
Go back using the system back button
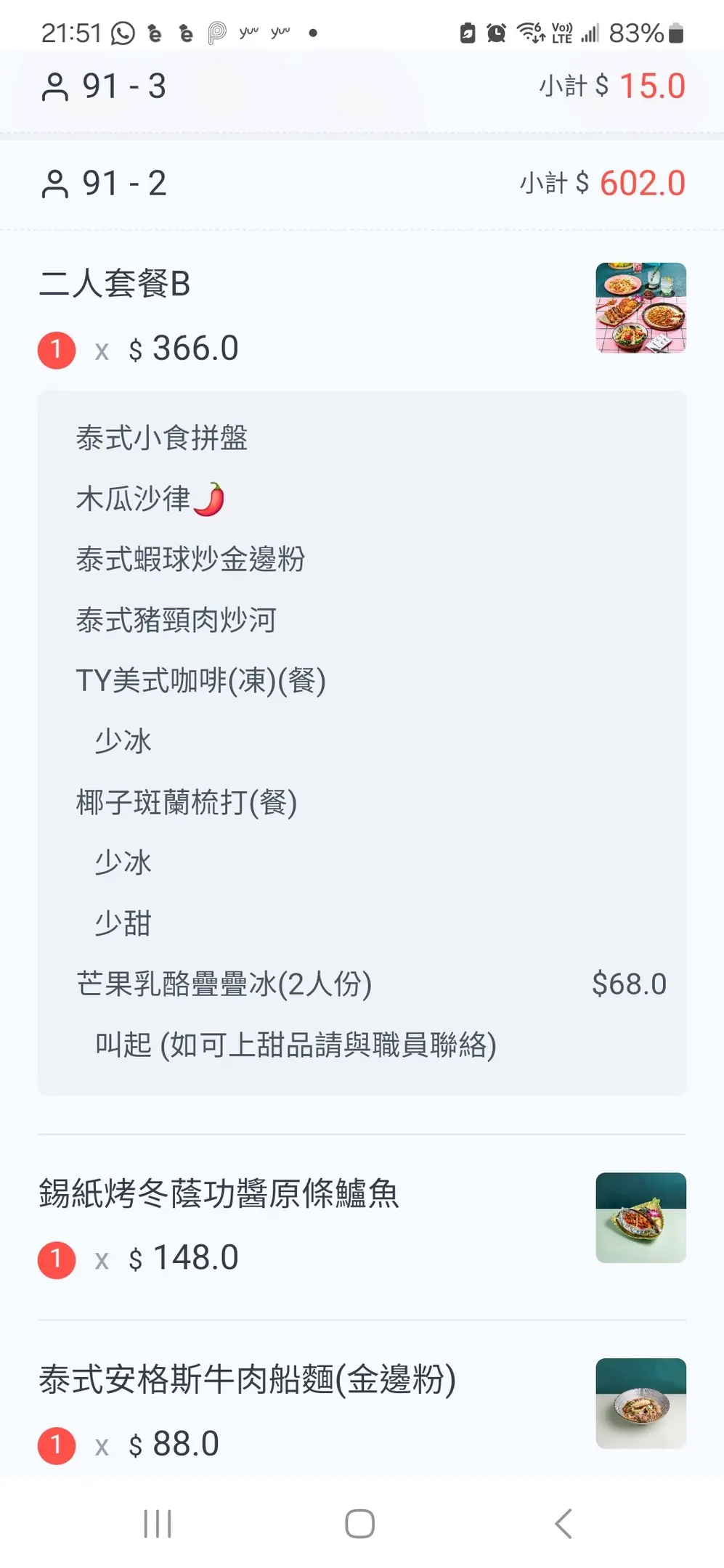tap(564, 1523)
